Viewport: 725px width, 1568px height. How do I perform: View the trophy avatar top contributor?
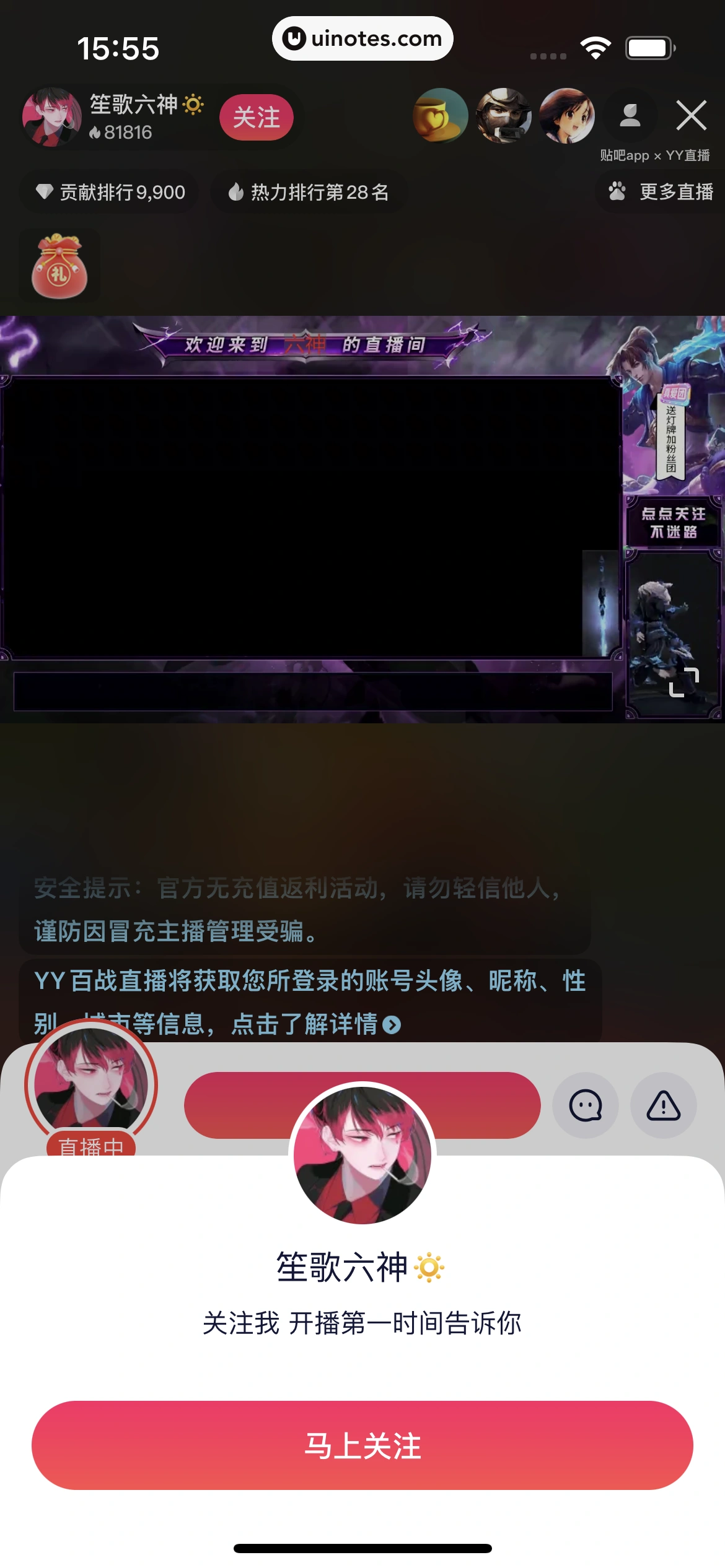[x=440, y=116]
